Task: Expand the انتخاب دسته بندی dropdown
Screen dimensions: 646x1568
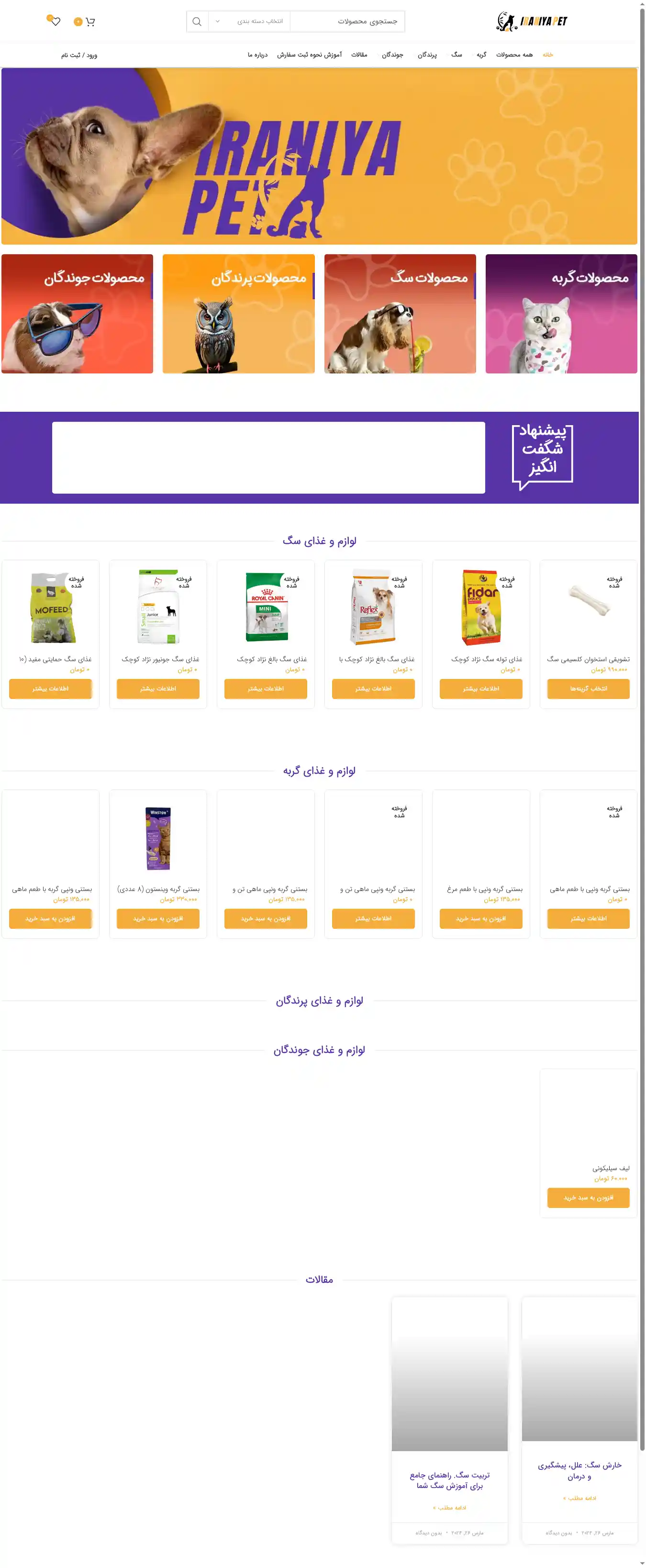Action: click(x=249, y=22)
